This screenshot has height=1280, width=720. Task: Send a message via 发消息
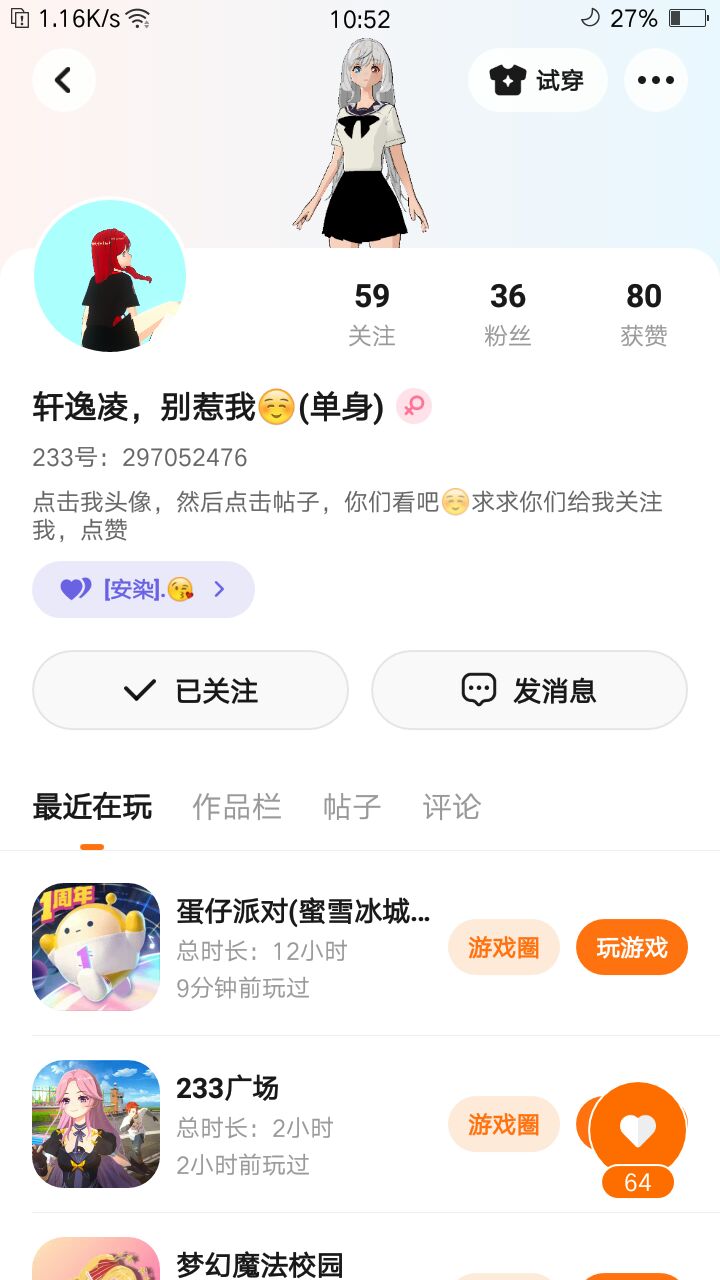(529, 690)
